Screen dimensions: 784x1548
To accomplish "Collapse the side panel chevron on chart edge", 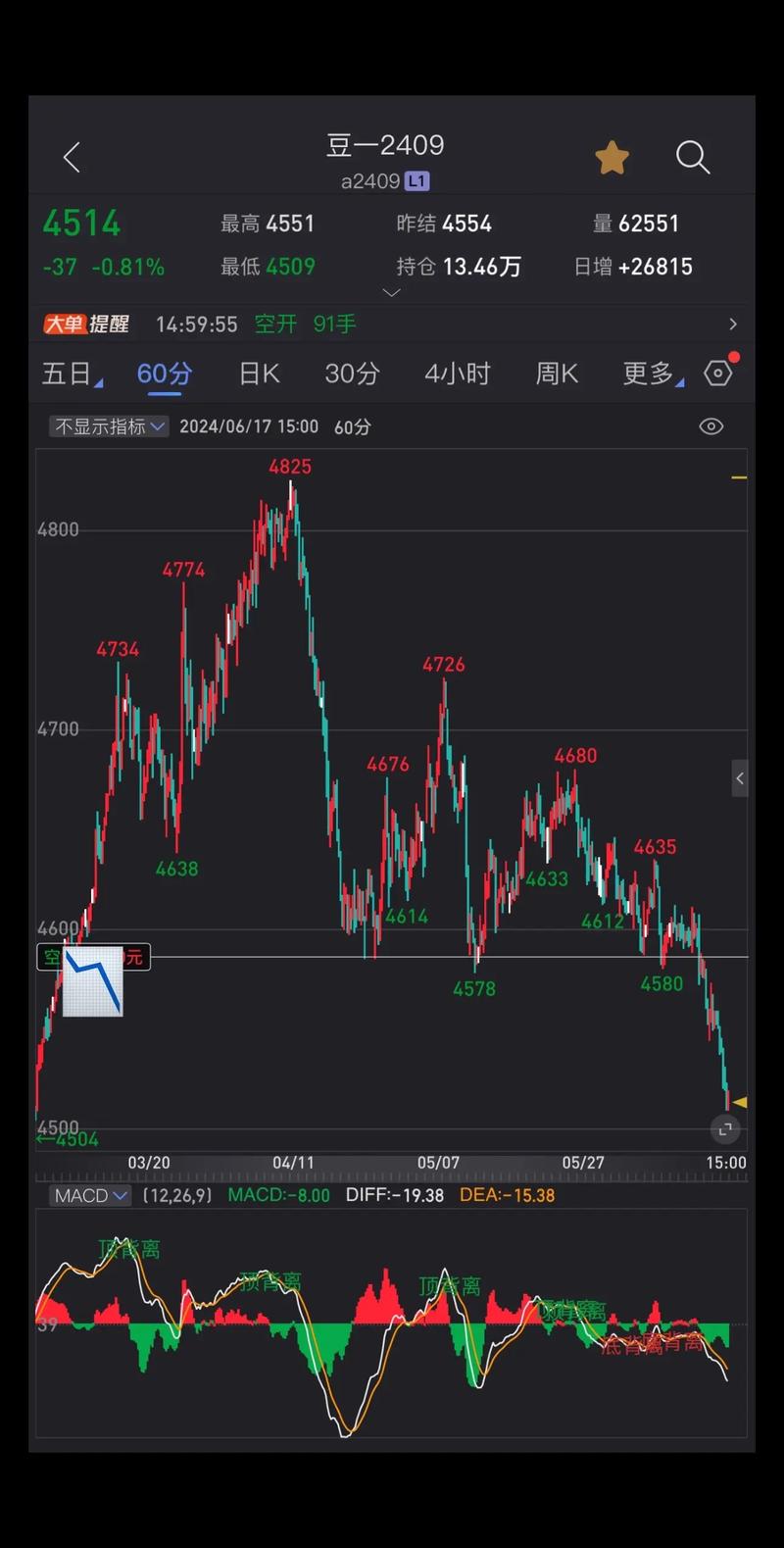I will [x=740, y=778].
